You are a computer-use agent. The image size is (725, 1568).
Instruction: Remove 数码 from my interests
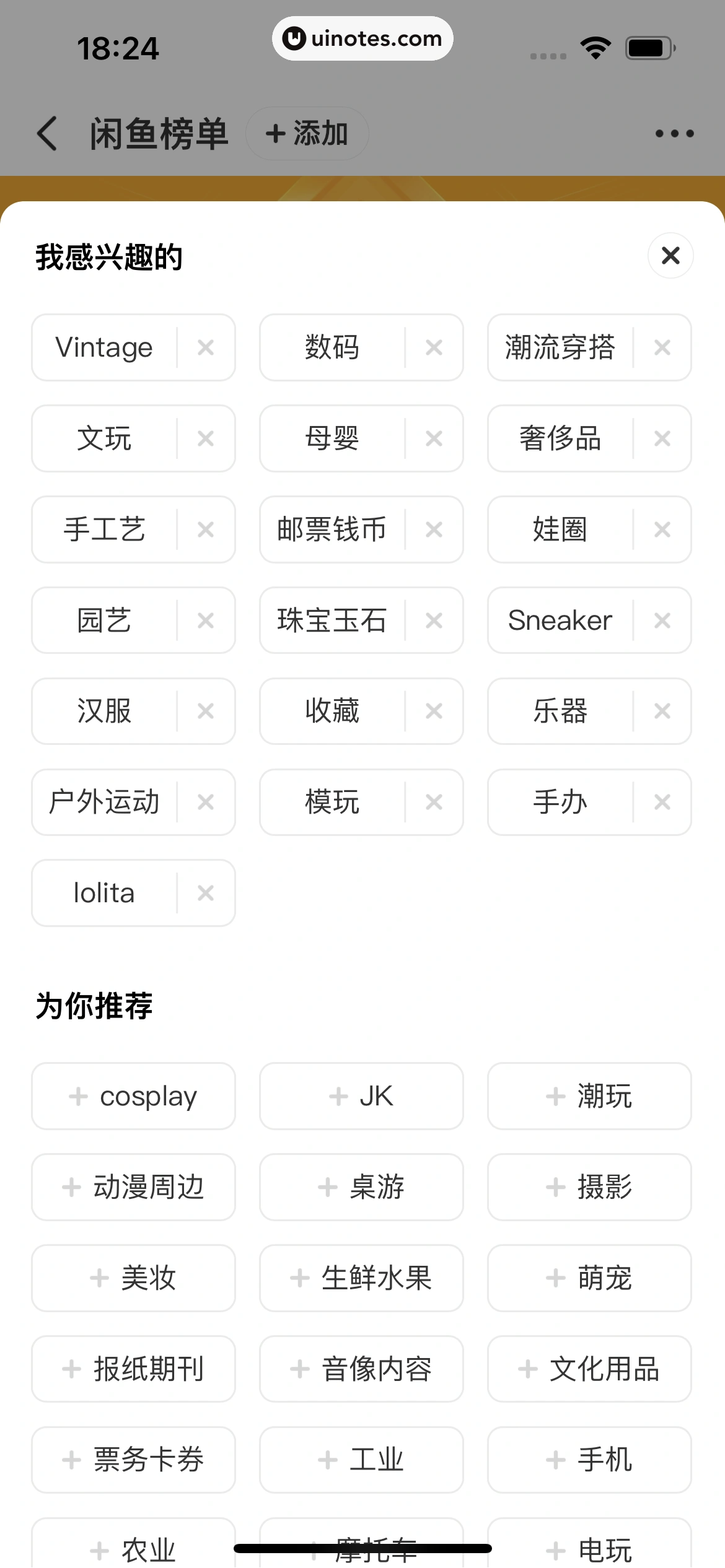433,347
